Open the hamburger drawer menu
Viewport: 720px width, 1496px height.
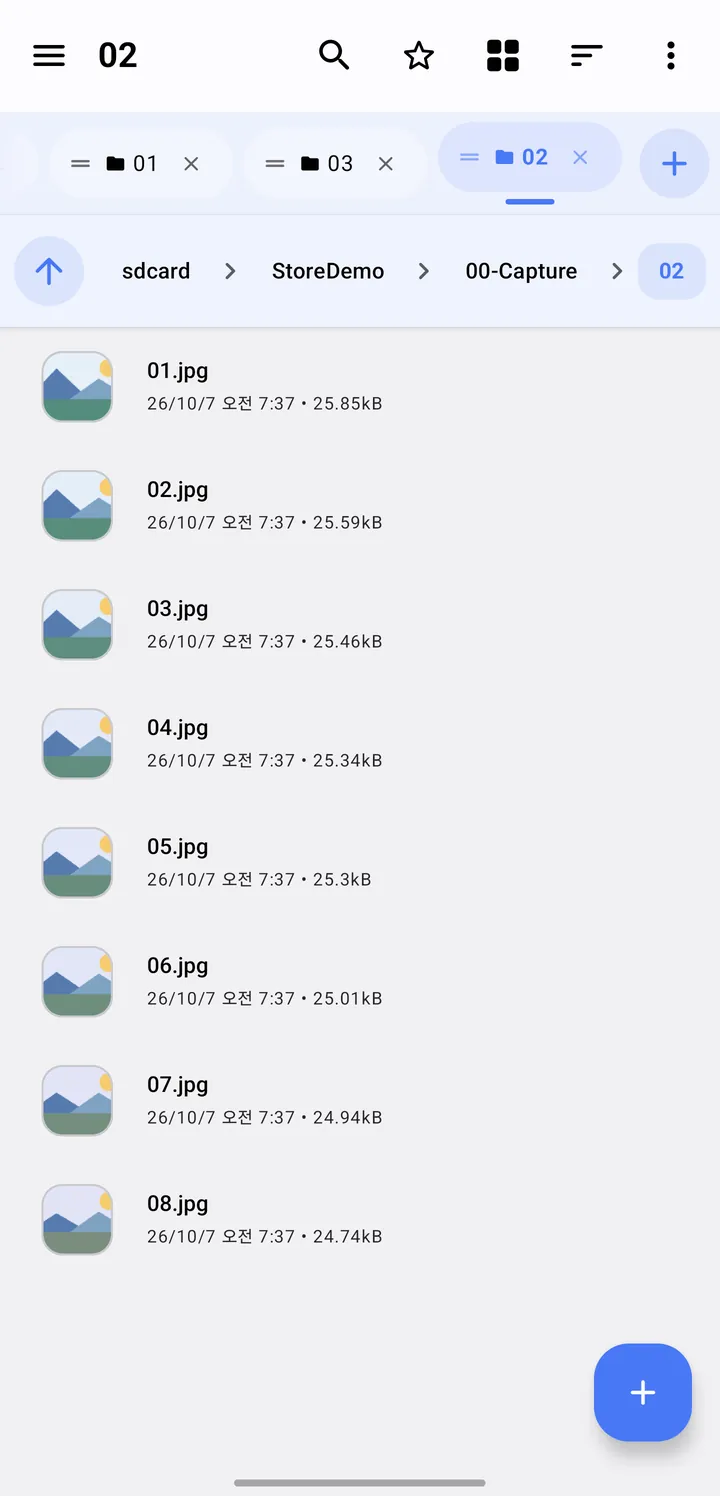tap(49, 56)
